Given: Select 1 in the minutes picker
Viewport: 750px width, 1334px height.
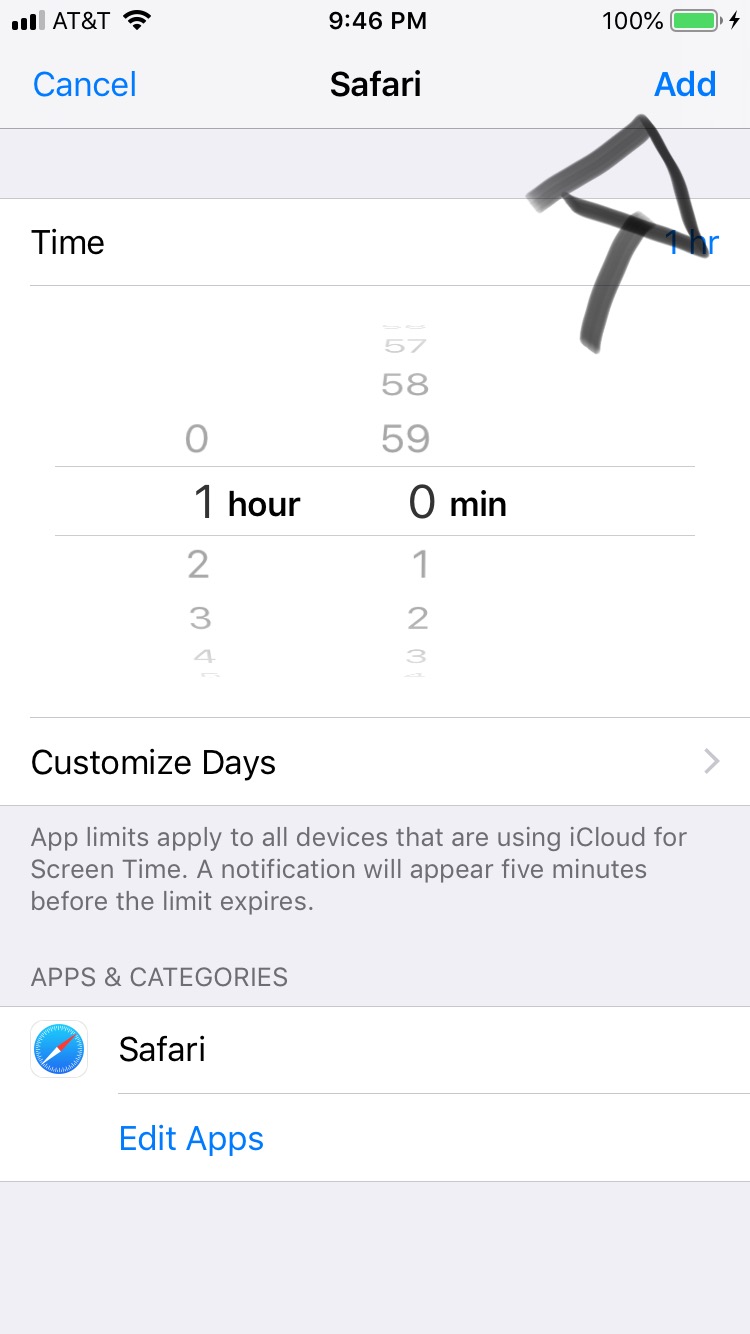Looking at the screenshot, I should (x=420, y=565).
